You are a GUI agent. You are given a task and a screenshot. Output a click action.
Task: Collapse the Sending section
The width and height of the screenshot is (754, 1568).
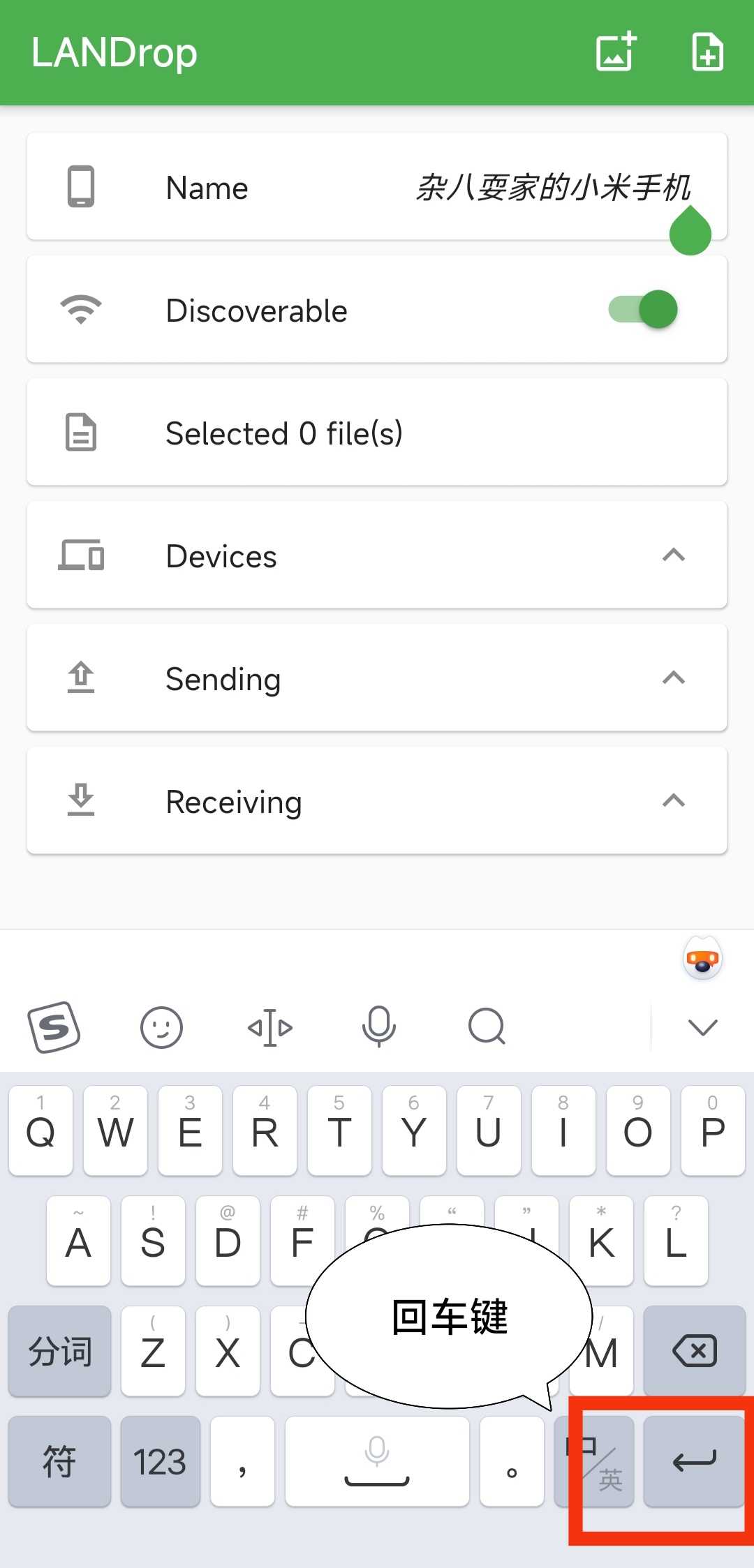[x=673, y=678]
